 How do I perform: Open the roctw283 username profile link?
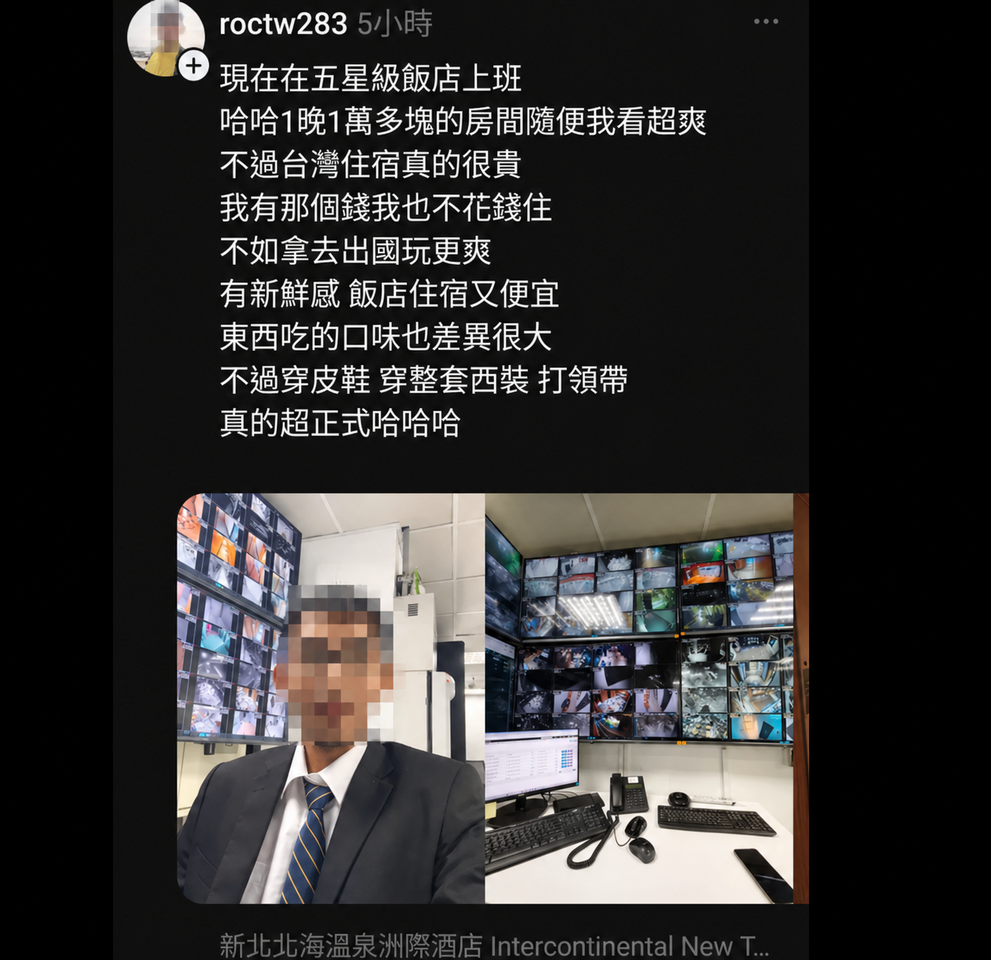[x=283, y=24]
